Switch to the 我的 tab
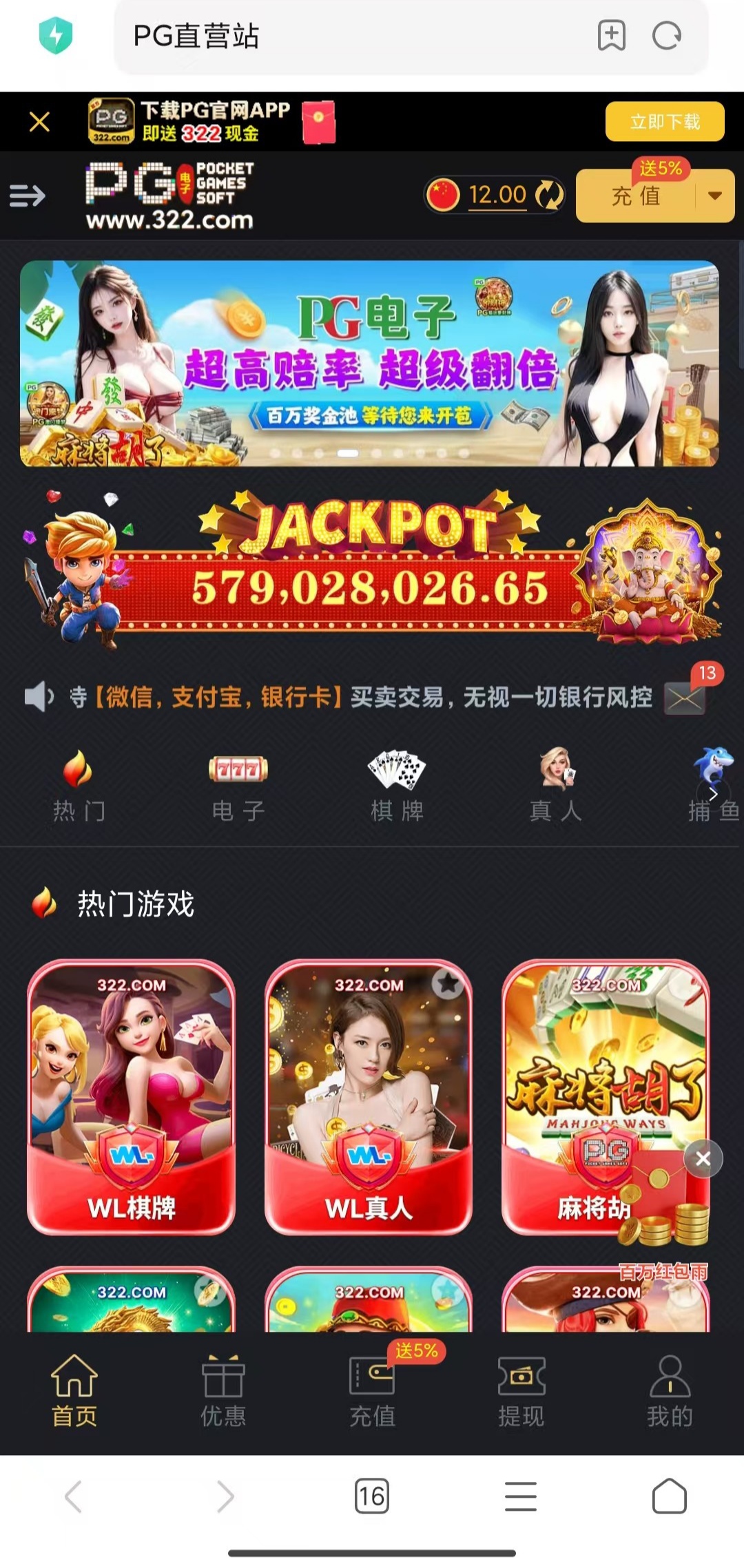Image resolution: width=744 pixels, height=1568 pixels. [669, 1390]
